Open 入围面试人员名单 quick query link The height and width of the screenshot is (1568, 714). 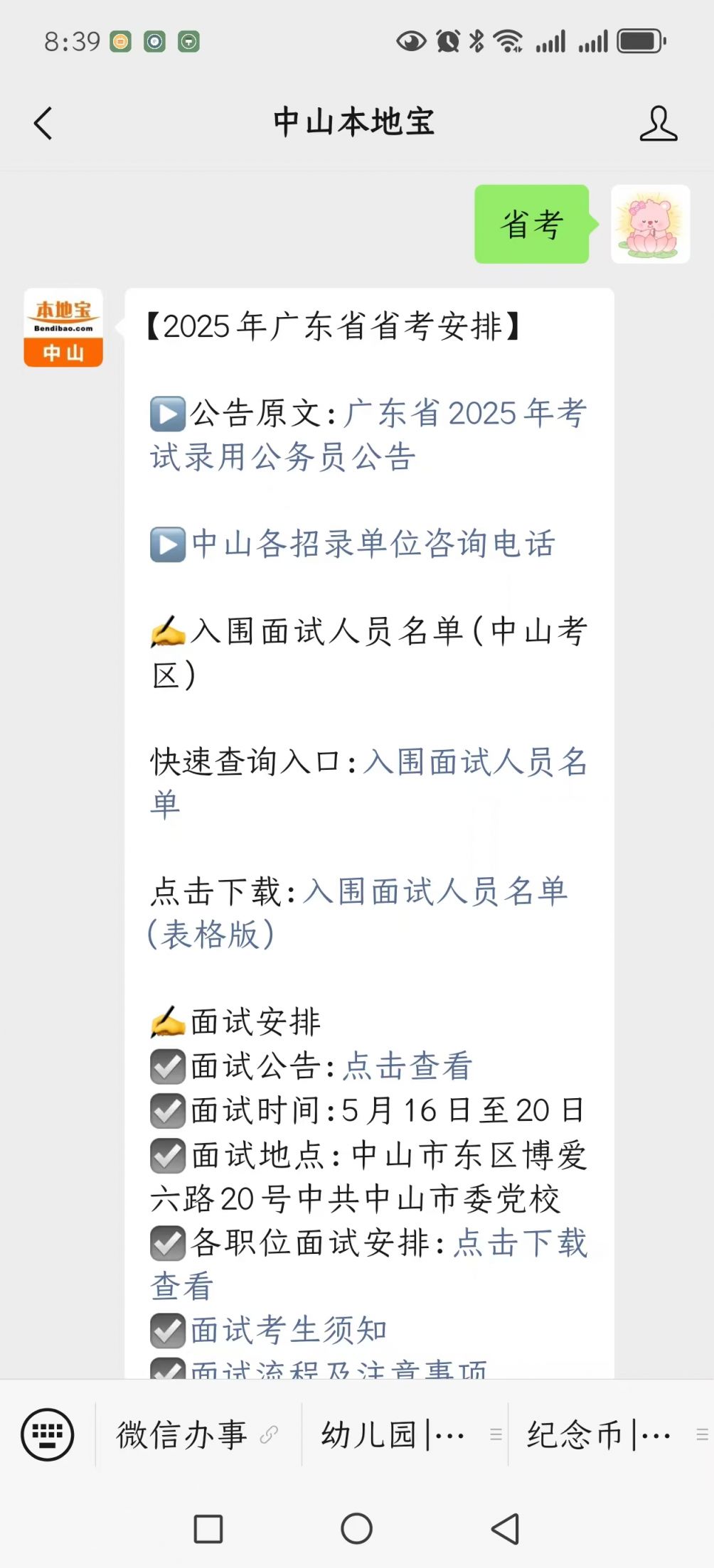(x=475, y=762)
